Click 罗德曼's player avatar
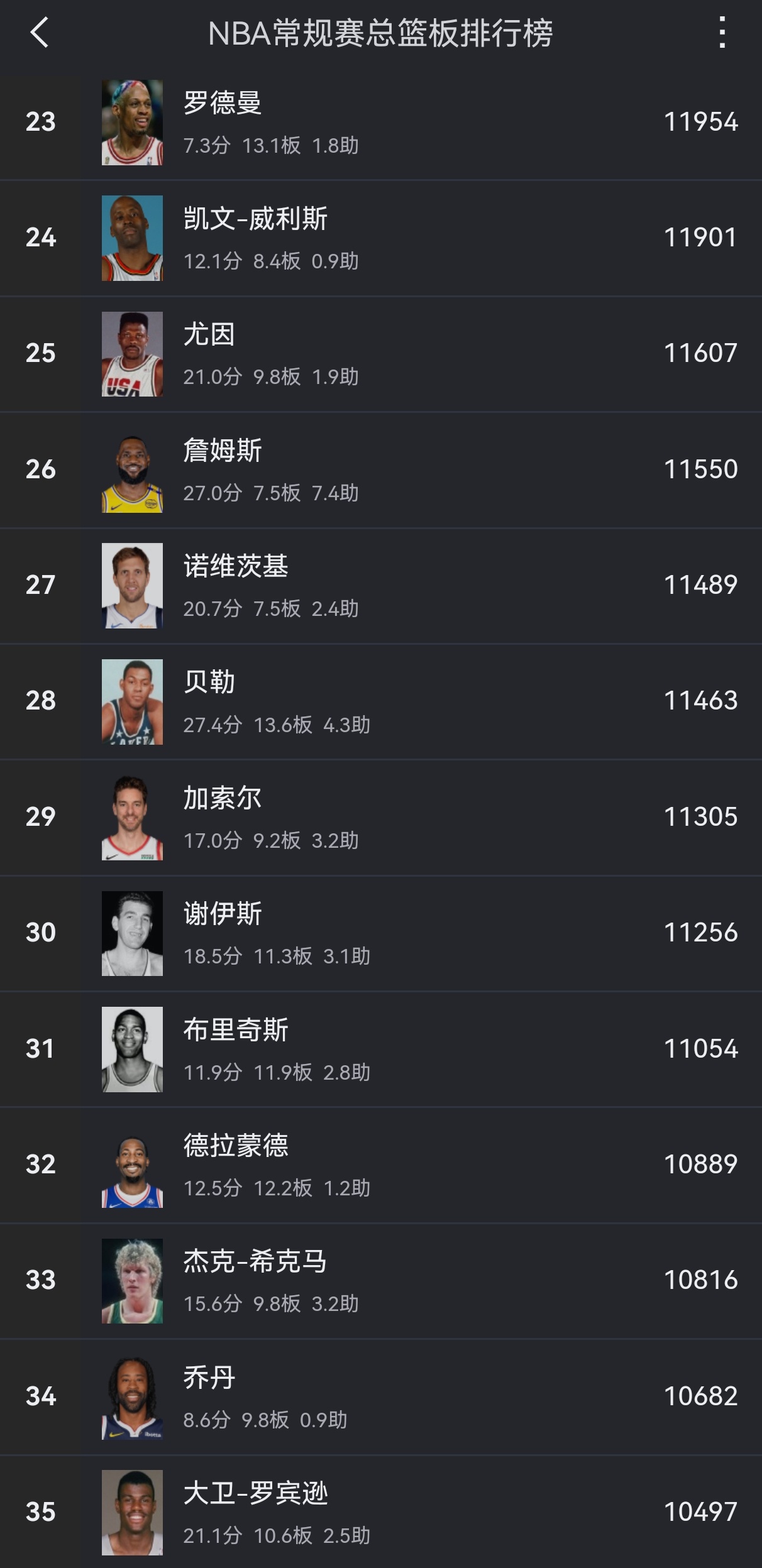The width and height of the screenshot is (762, 1568). (x=133, y=123)
